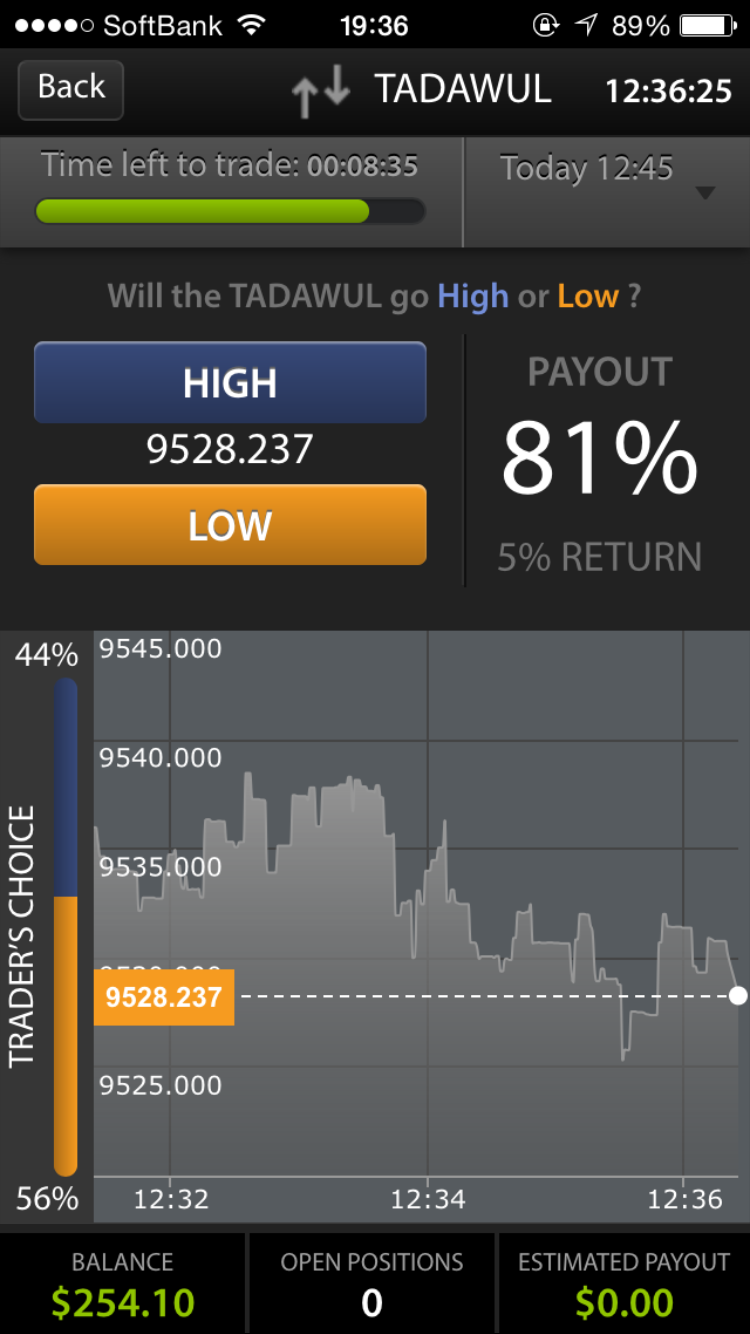The height and width of the screenshot is (1334, 750).
Task: Open the Today 12:45 expiry dropdown
Action: [x=607, y=192]
